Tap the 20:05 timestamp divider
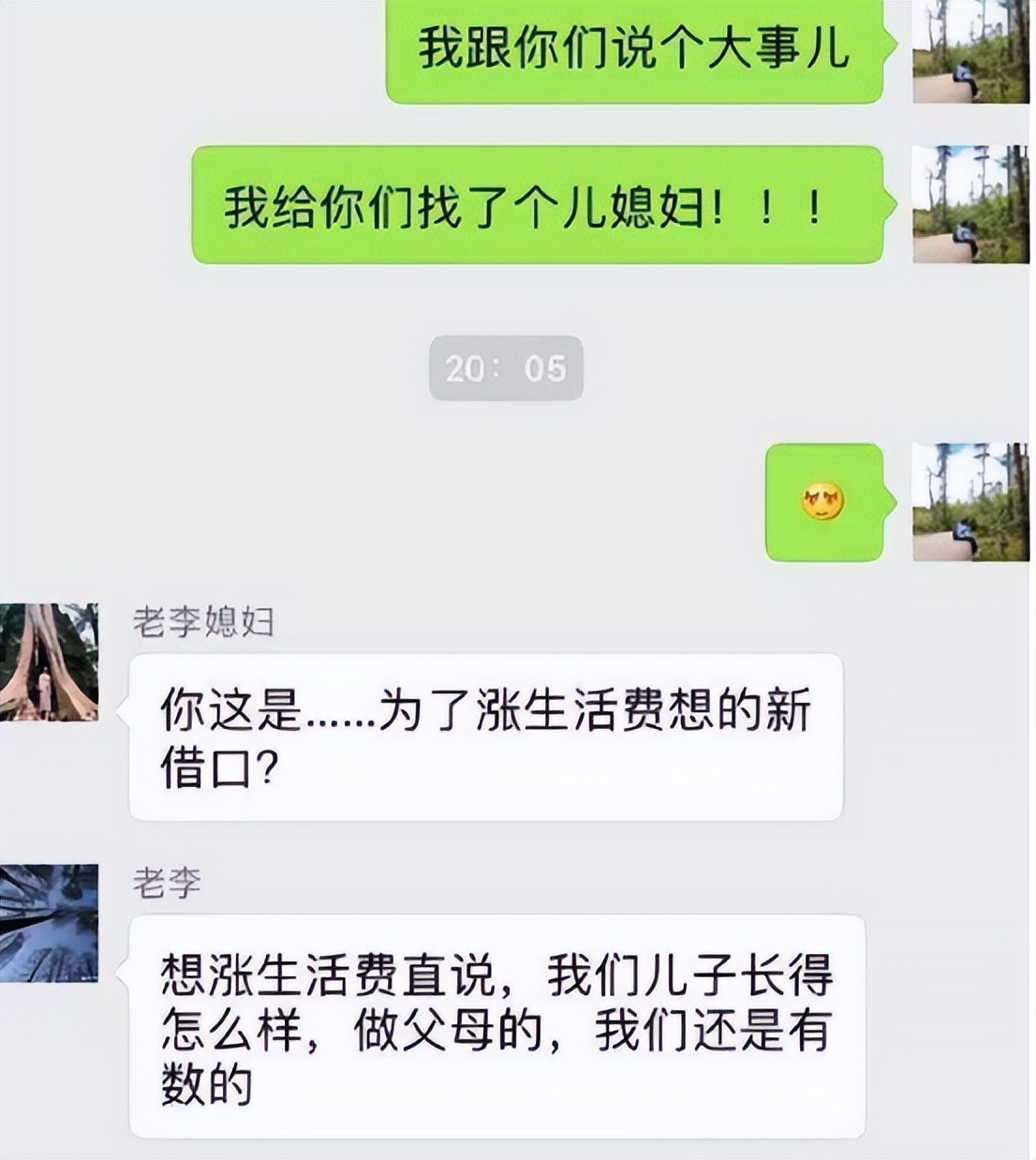The height and width of the screenshot is (1160, 1036). 506,367
